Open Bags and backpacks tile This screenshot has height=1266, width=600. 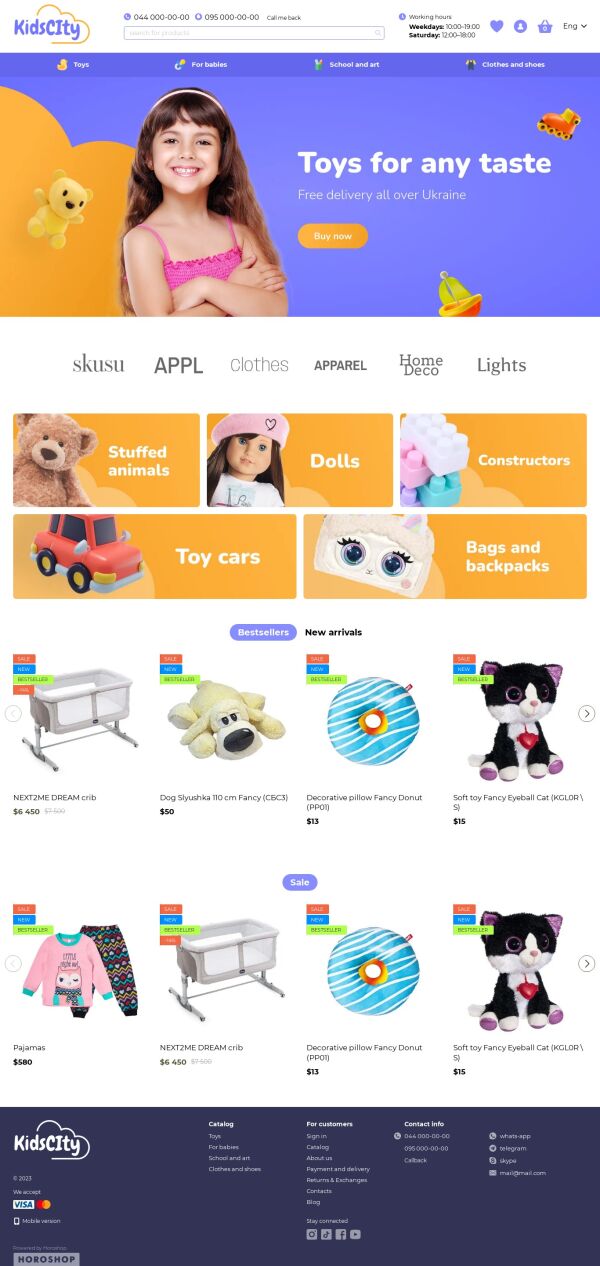coord(445,556)
